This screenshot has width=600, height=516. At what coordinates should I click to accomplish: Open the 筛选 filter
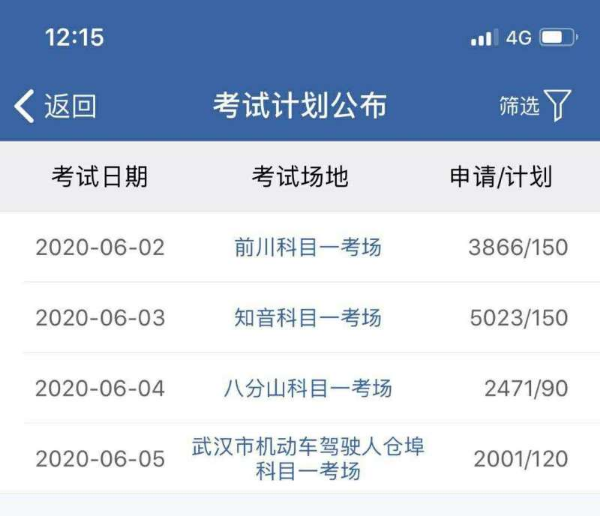pyautogui.click(x=535, y=106)
